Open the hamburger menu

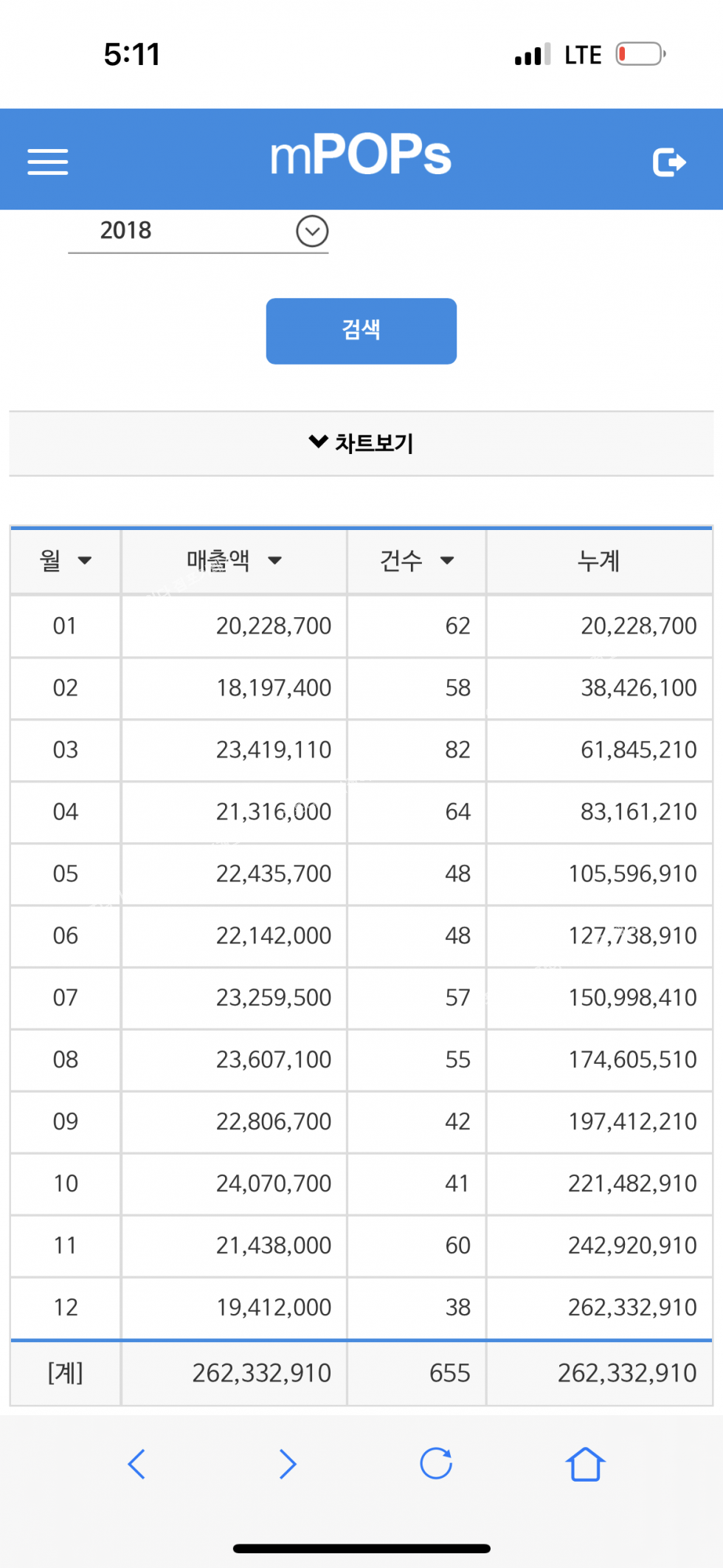pos(48,162)
